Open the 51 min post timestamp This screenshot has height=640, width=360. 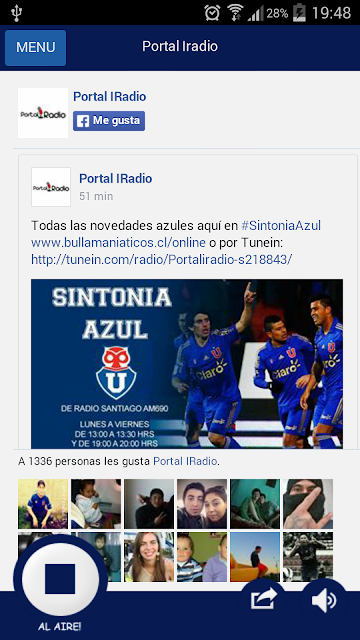96,196
